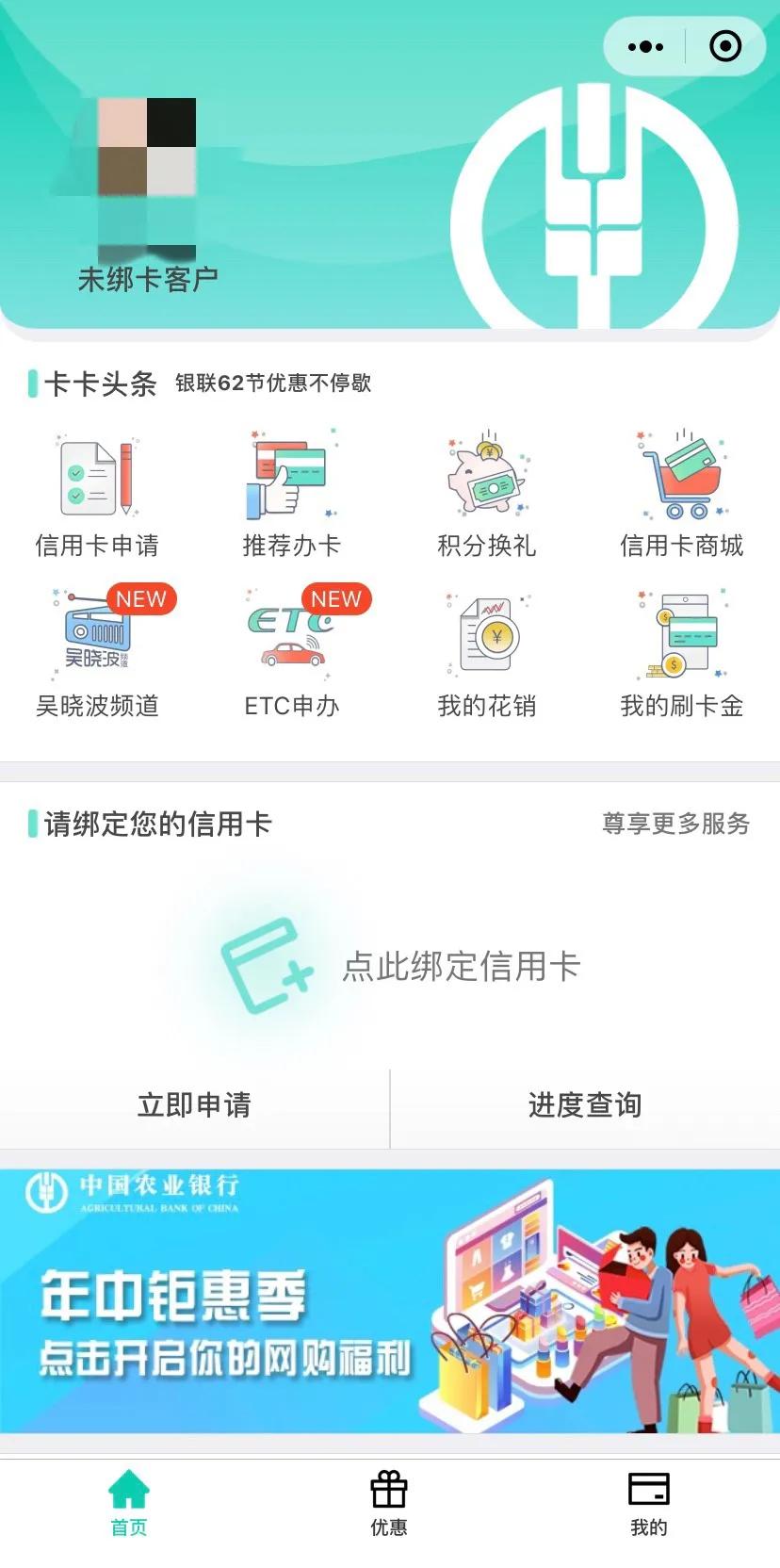This screenshot has height=1568, width=780.
Task: Tap 点此绑定信用卡 to bind card
Action: click(x=463, y=967)
